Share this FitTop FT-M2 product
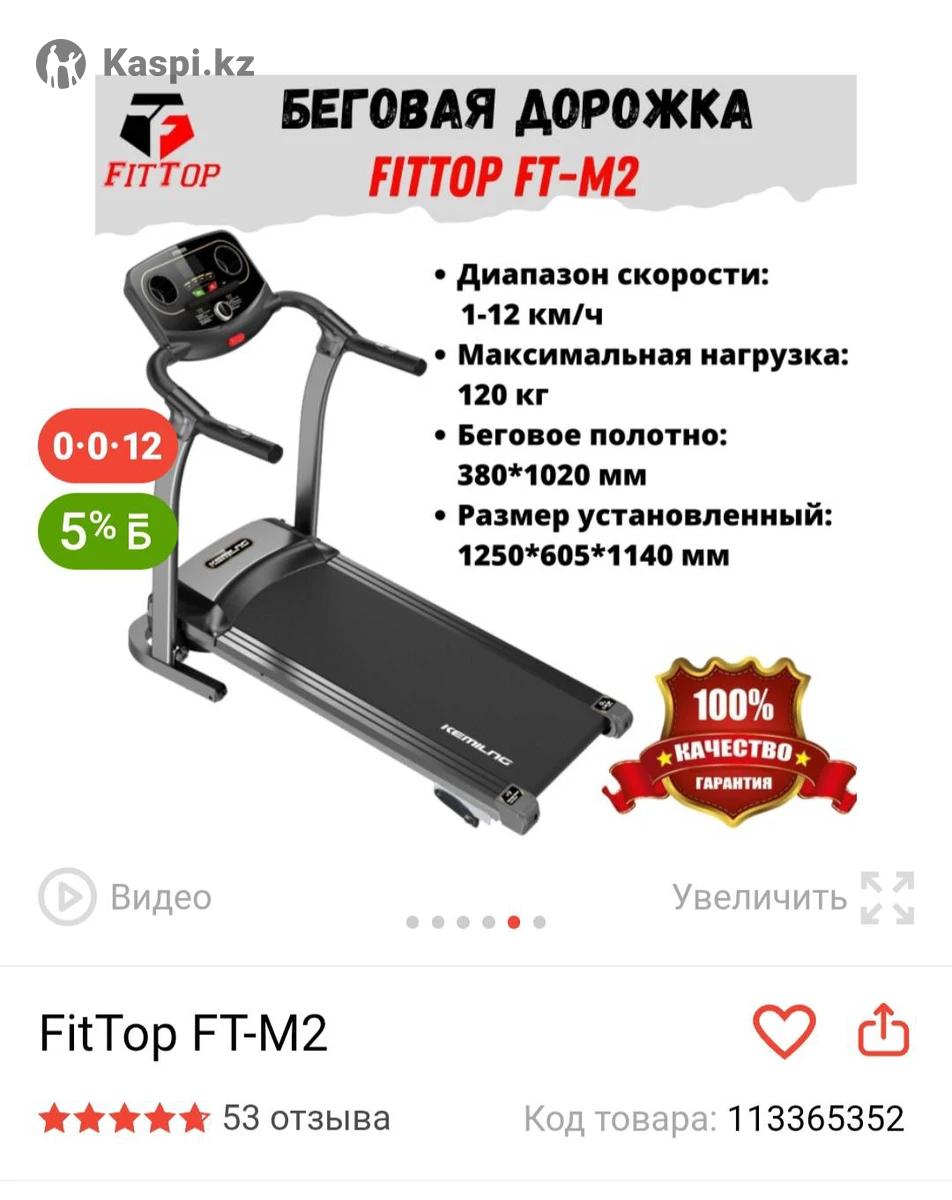 tap(884, 1032)
